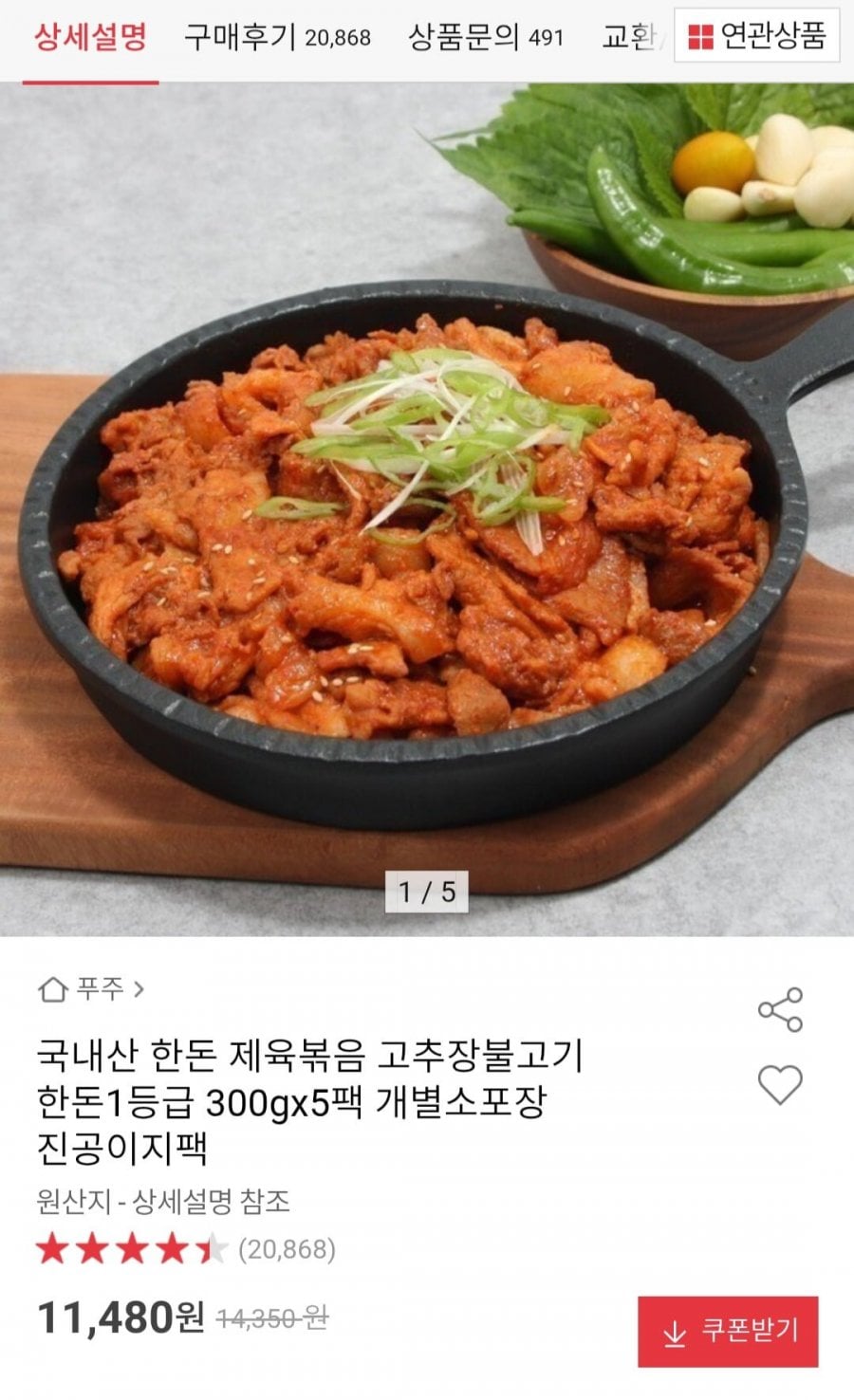This screenshot has height=1400, width=854.
Task: Open the 푸주 store link
Action: pyautogui.click(x=91, y=989)
